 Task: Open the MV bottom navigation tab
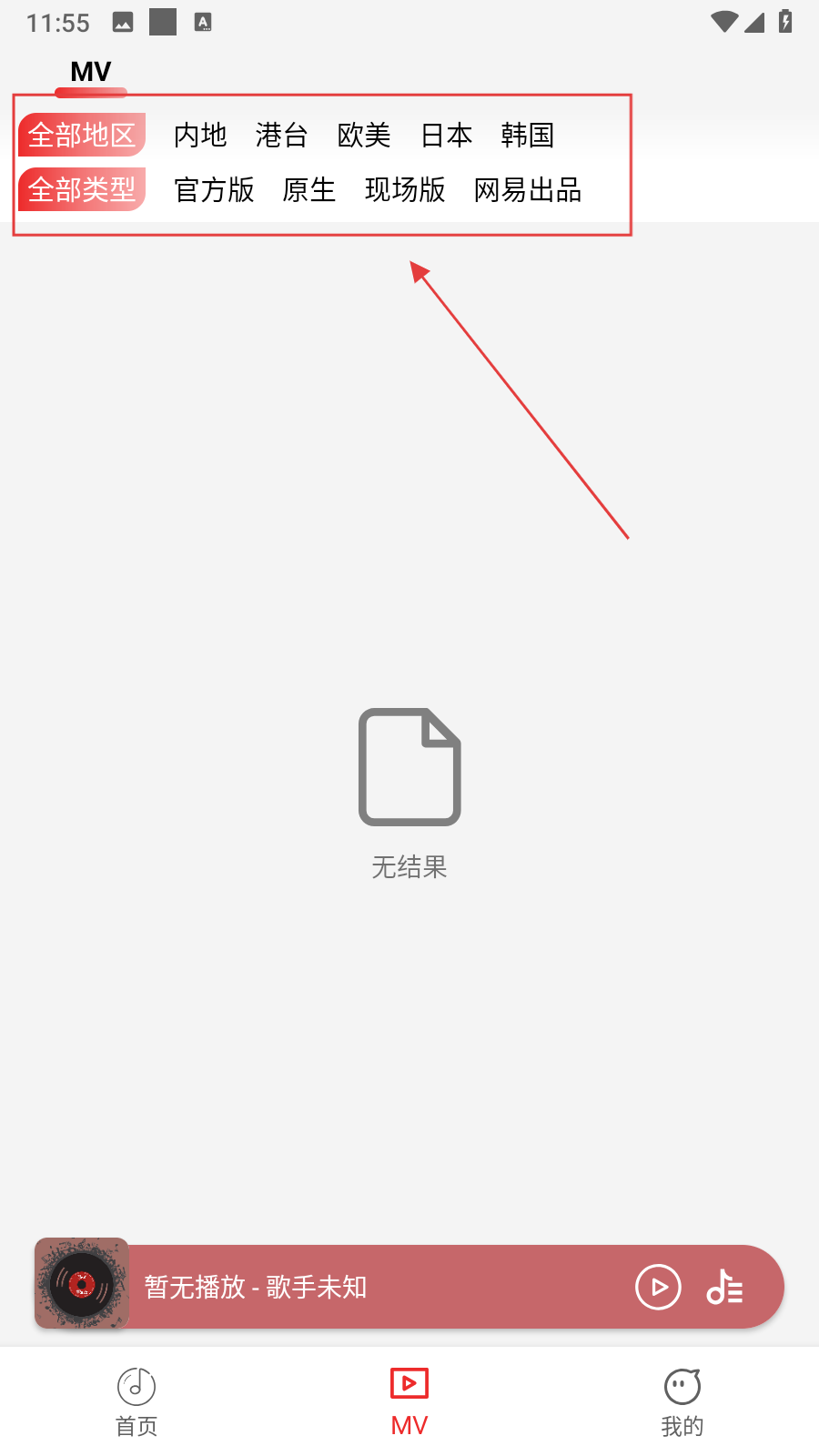click(x=409, y=1401)
